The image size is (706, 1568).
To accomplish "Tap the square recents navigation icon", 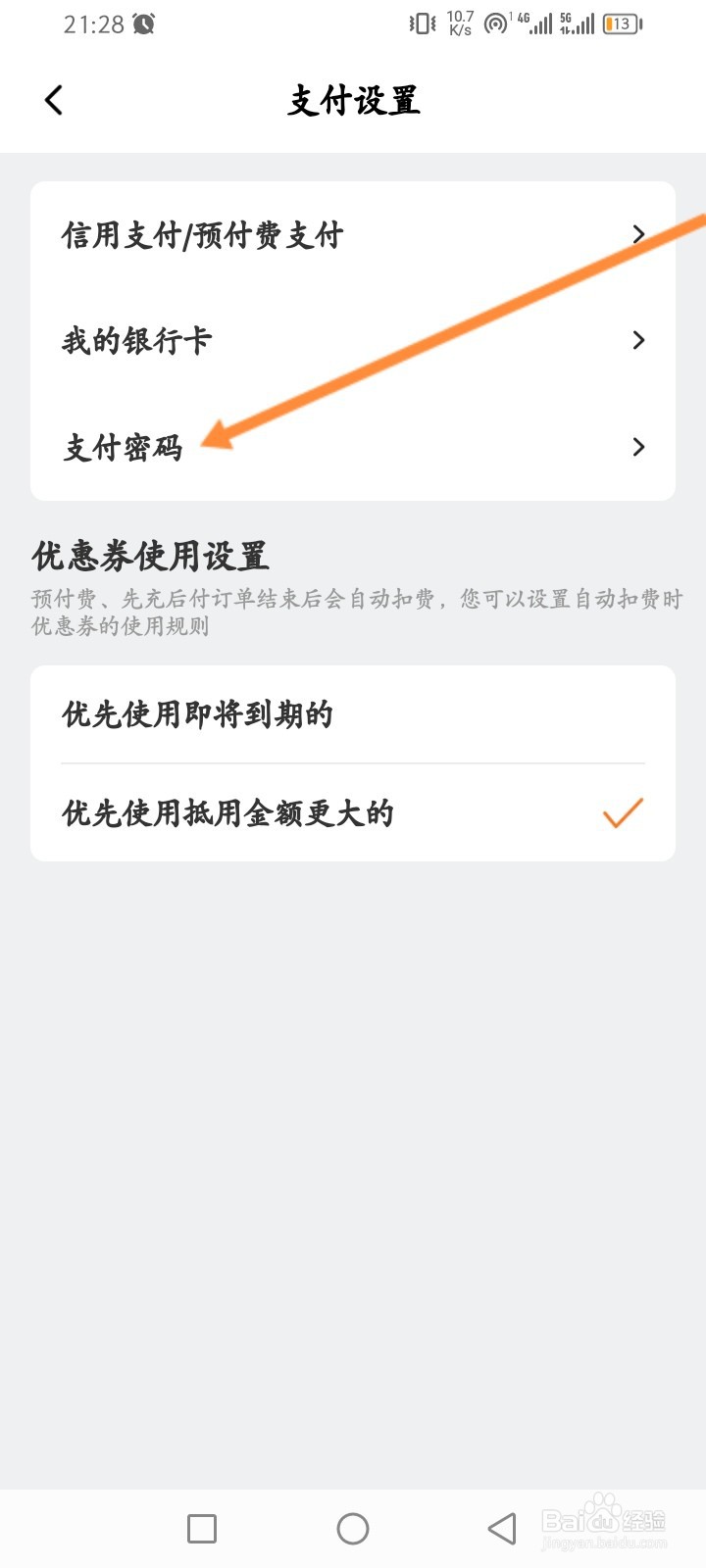I will 201,1528.
